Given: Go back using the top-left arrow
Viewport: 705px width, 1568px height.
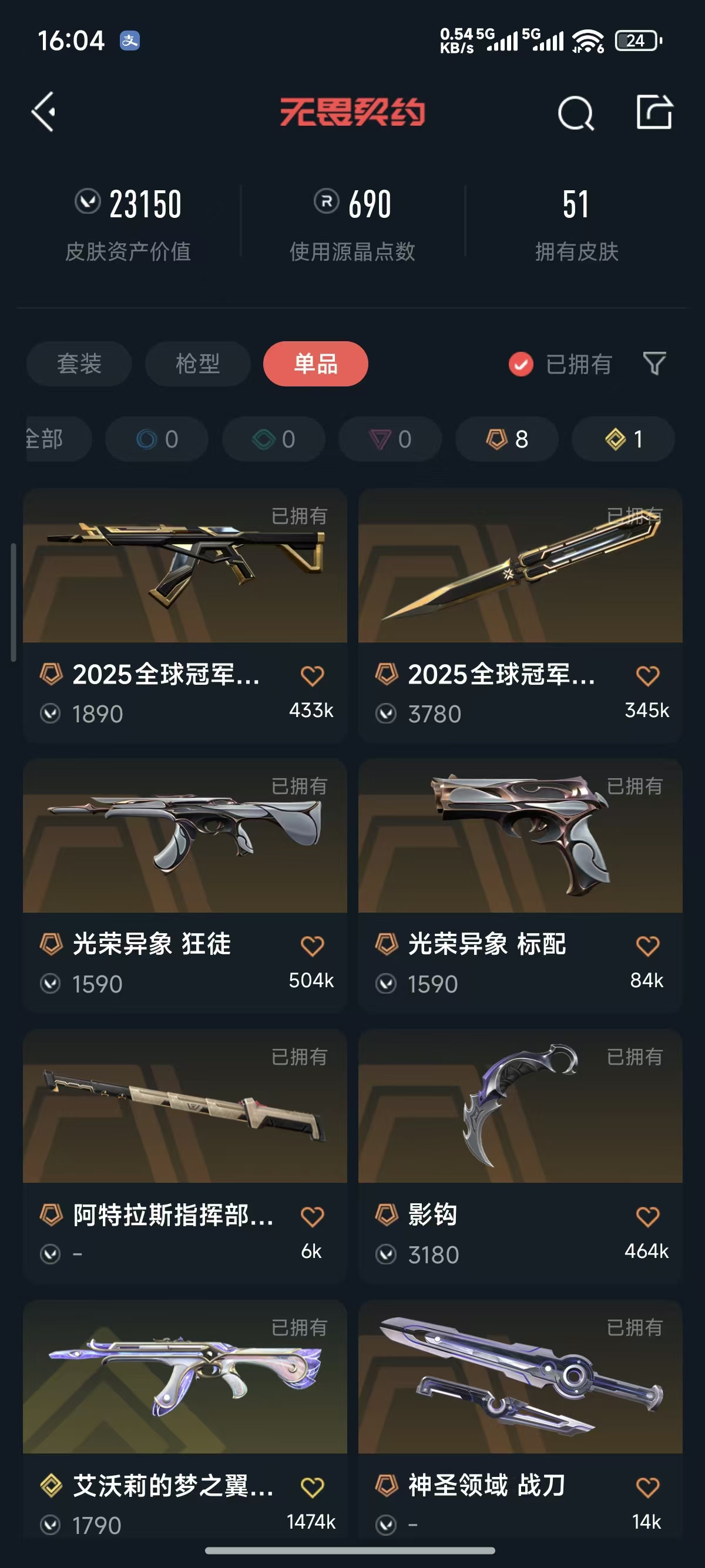Looking at the screenshot, I should tap(44, 112).
